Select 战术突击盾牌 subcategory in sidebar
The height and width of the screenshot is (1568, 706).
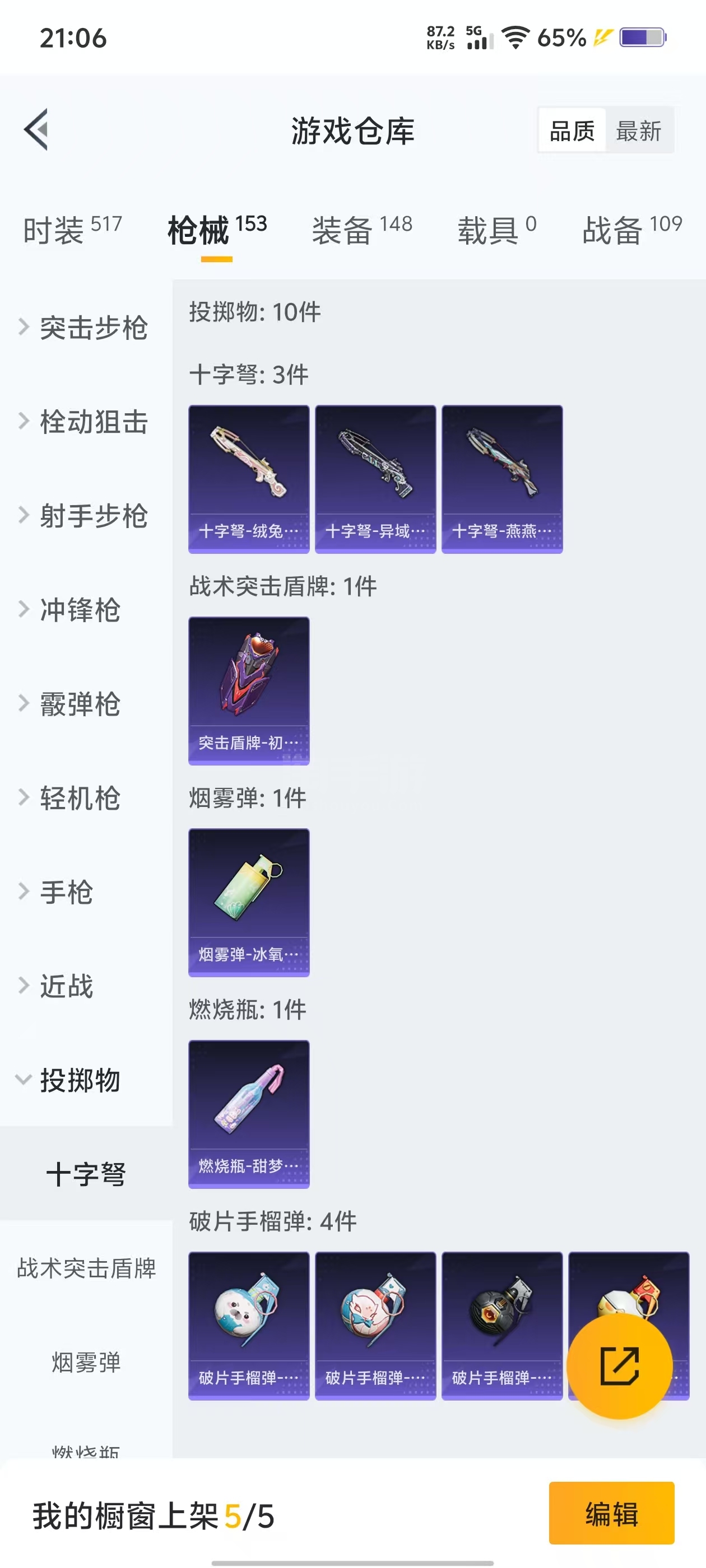point(86,1268)
